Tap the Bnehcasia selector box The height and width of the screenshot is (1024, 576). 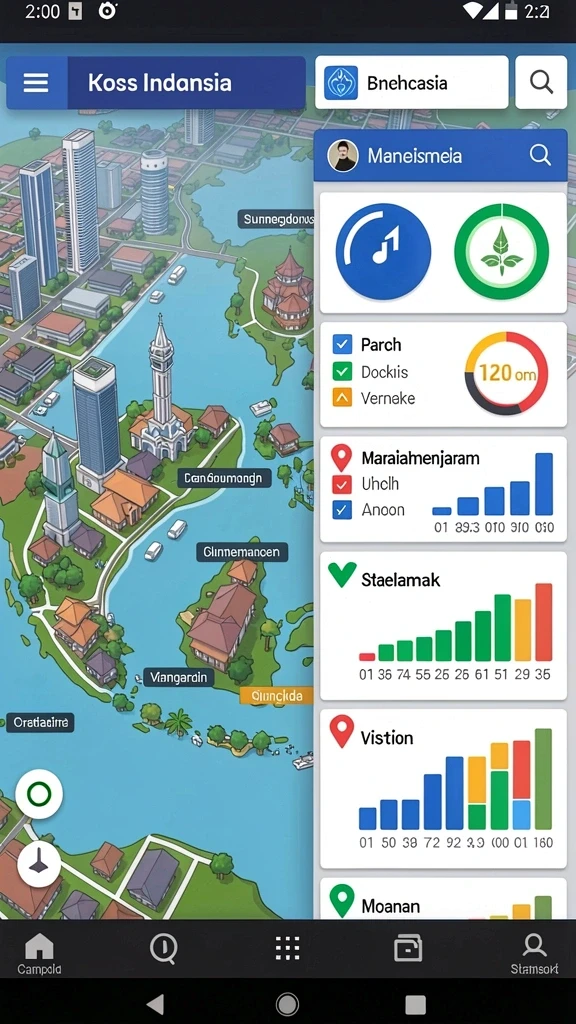(411, 82)
